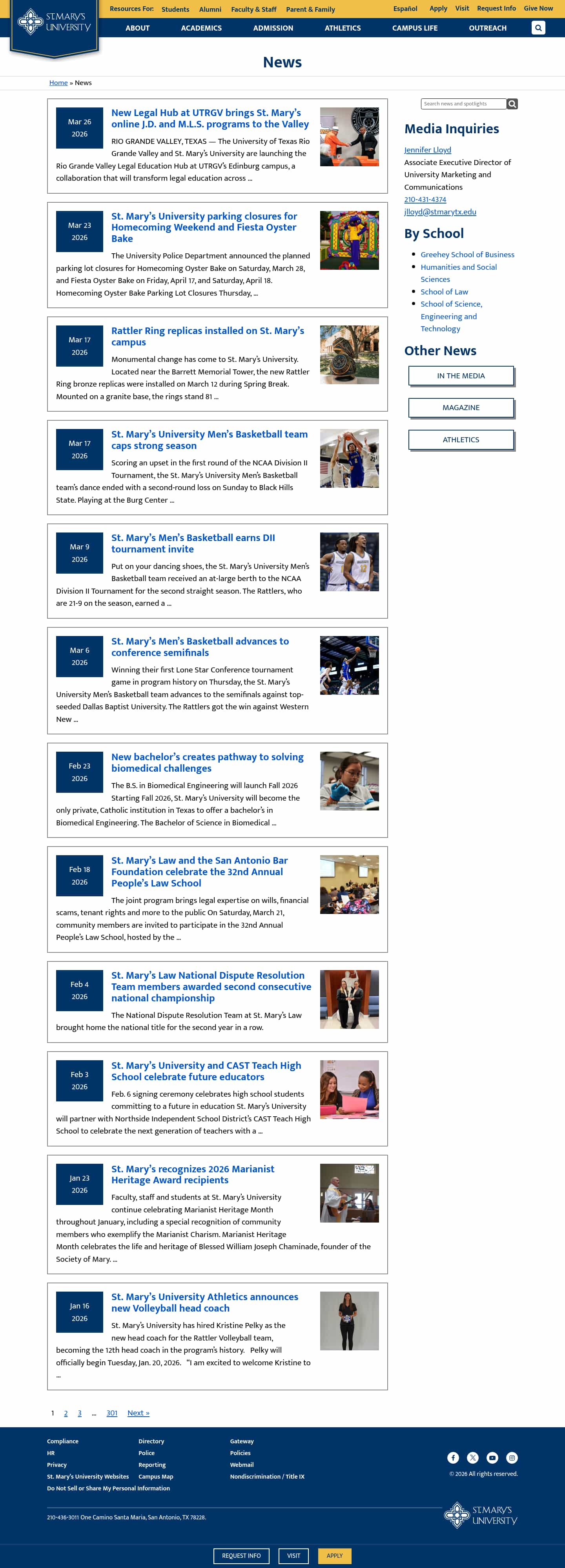565x1568 pixels.
Task: Open the Volleyball head coach announcement
Action: [204, 1302]
